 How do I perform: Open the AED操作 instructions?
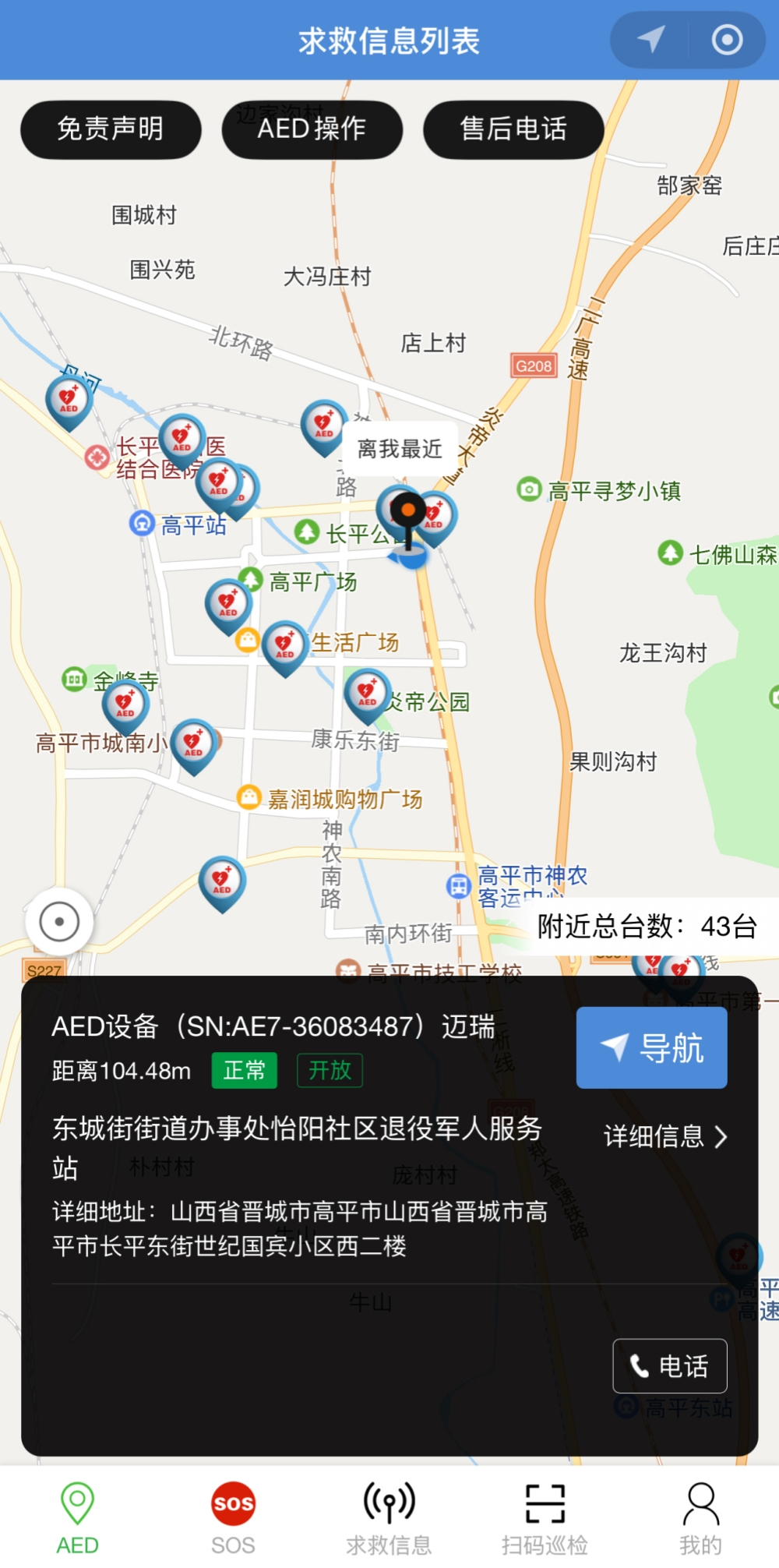(312, 129)
